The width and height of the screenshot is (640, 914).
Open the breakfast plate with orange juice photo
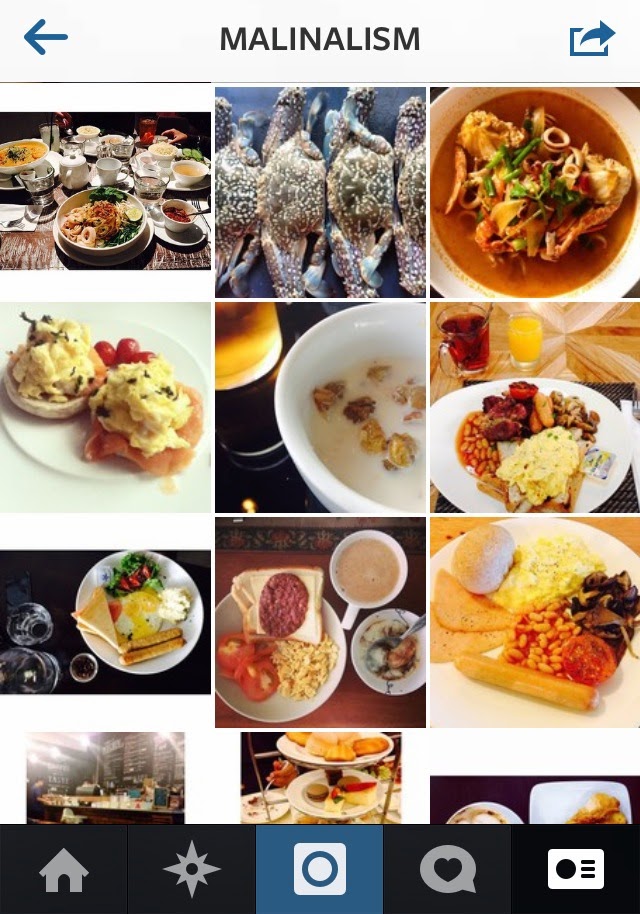(x=535, y=407)
